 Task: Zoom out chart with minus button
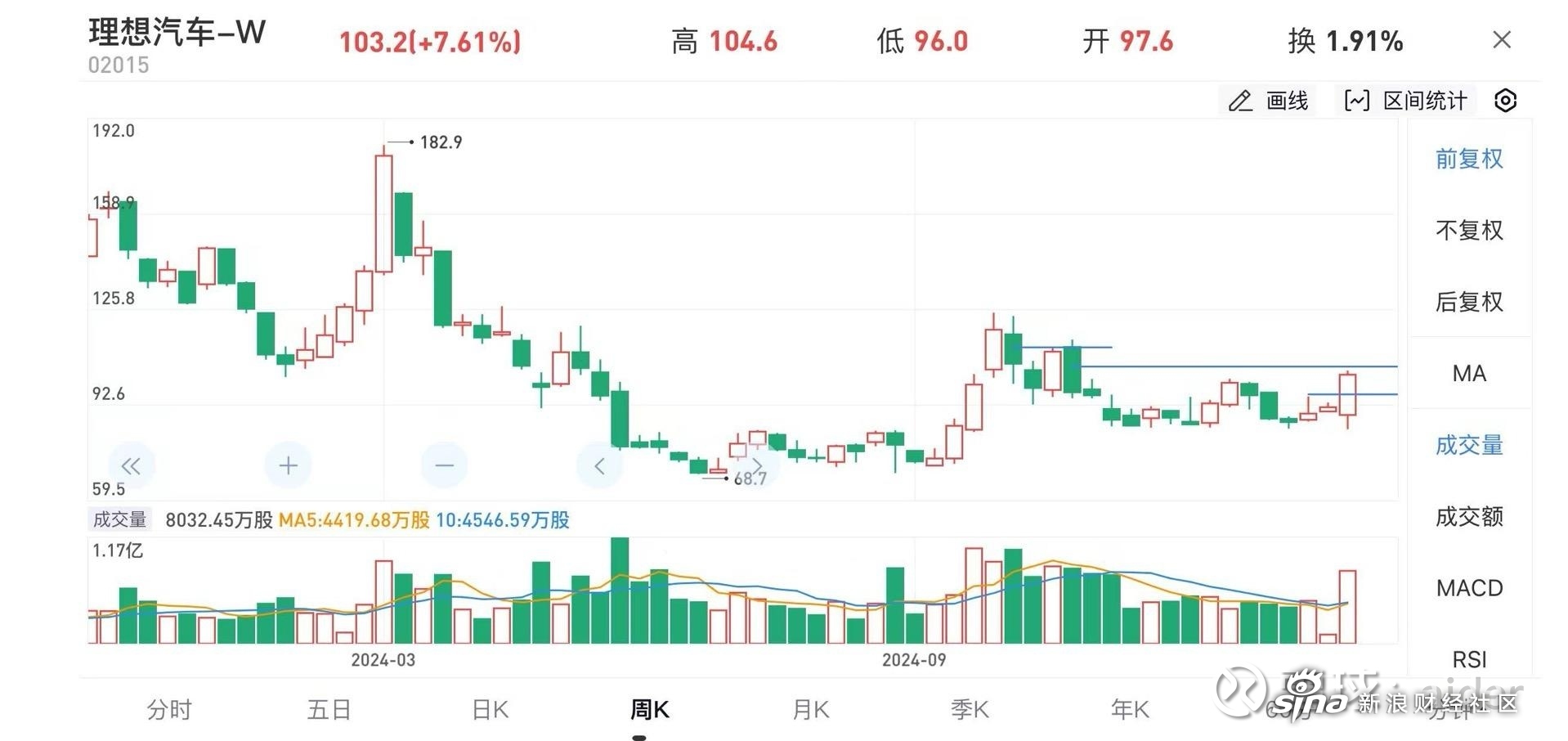coord(444,465)
